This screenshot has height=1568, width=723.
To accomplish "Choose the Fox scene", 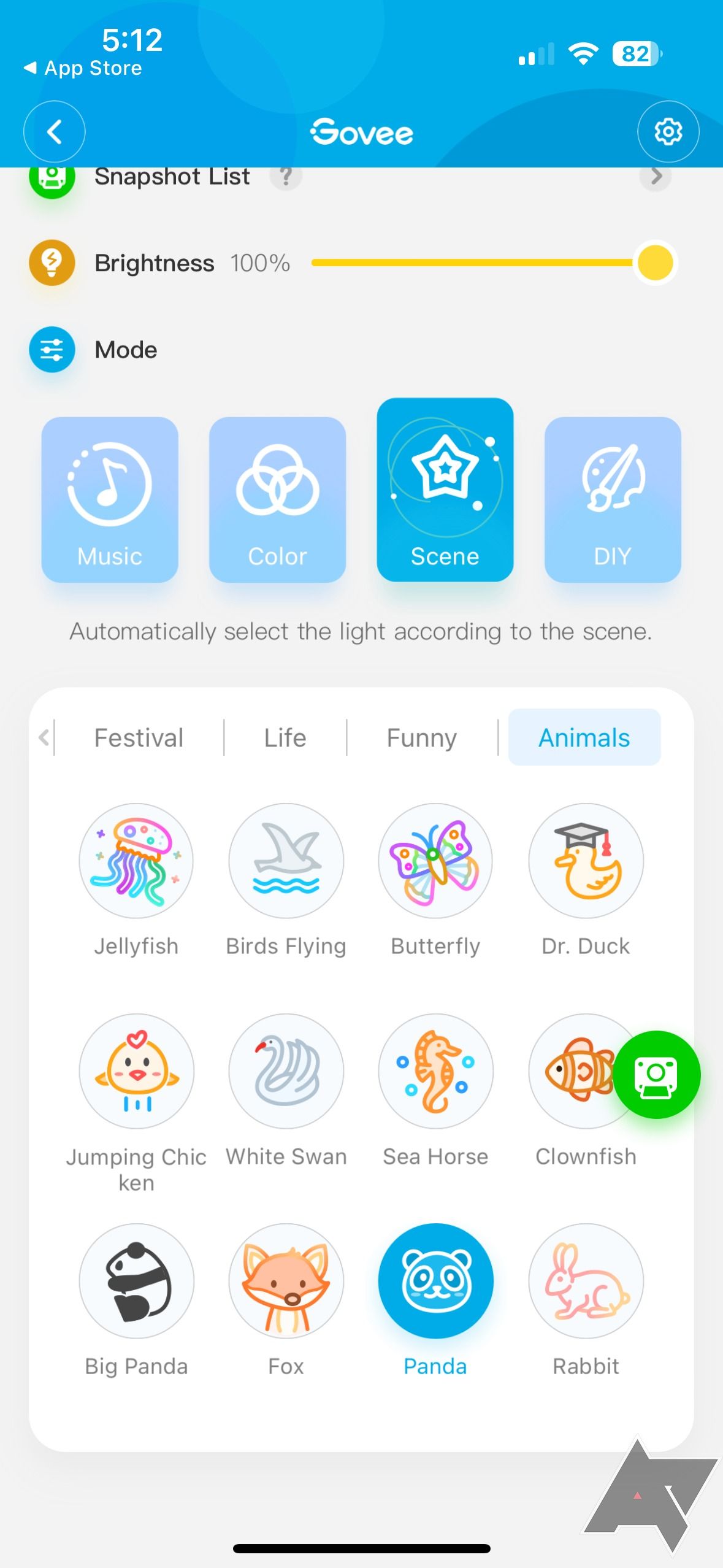I will [x=286, y=1281].
